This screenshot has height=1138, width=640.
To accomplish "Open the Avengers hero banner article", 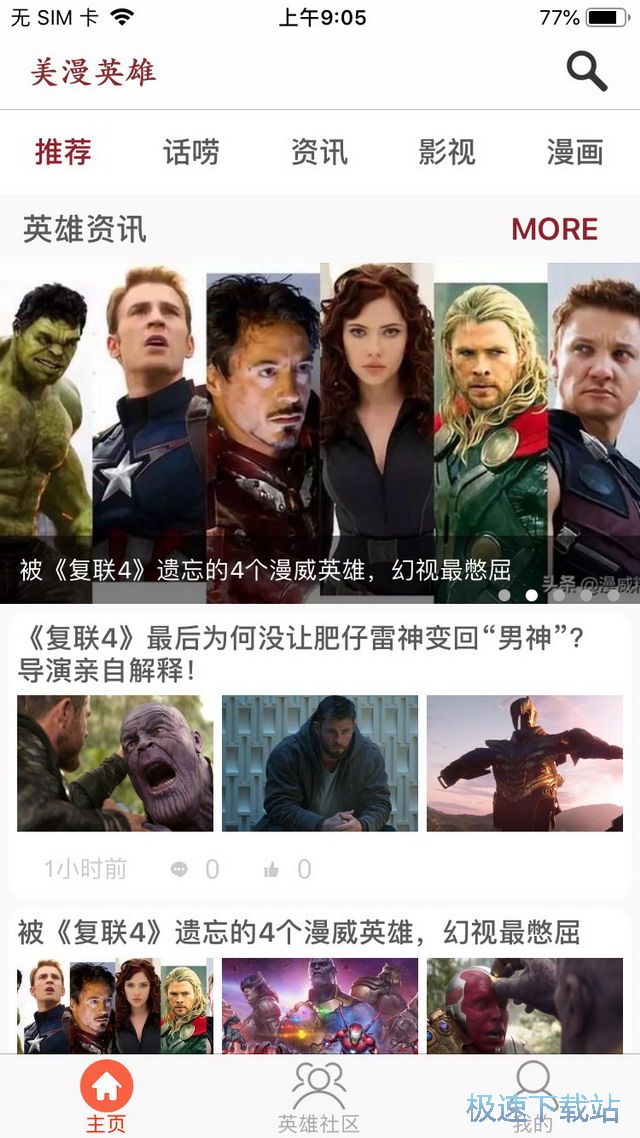I will (320, 430).
